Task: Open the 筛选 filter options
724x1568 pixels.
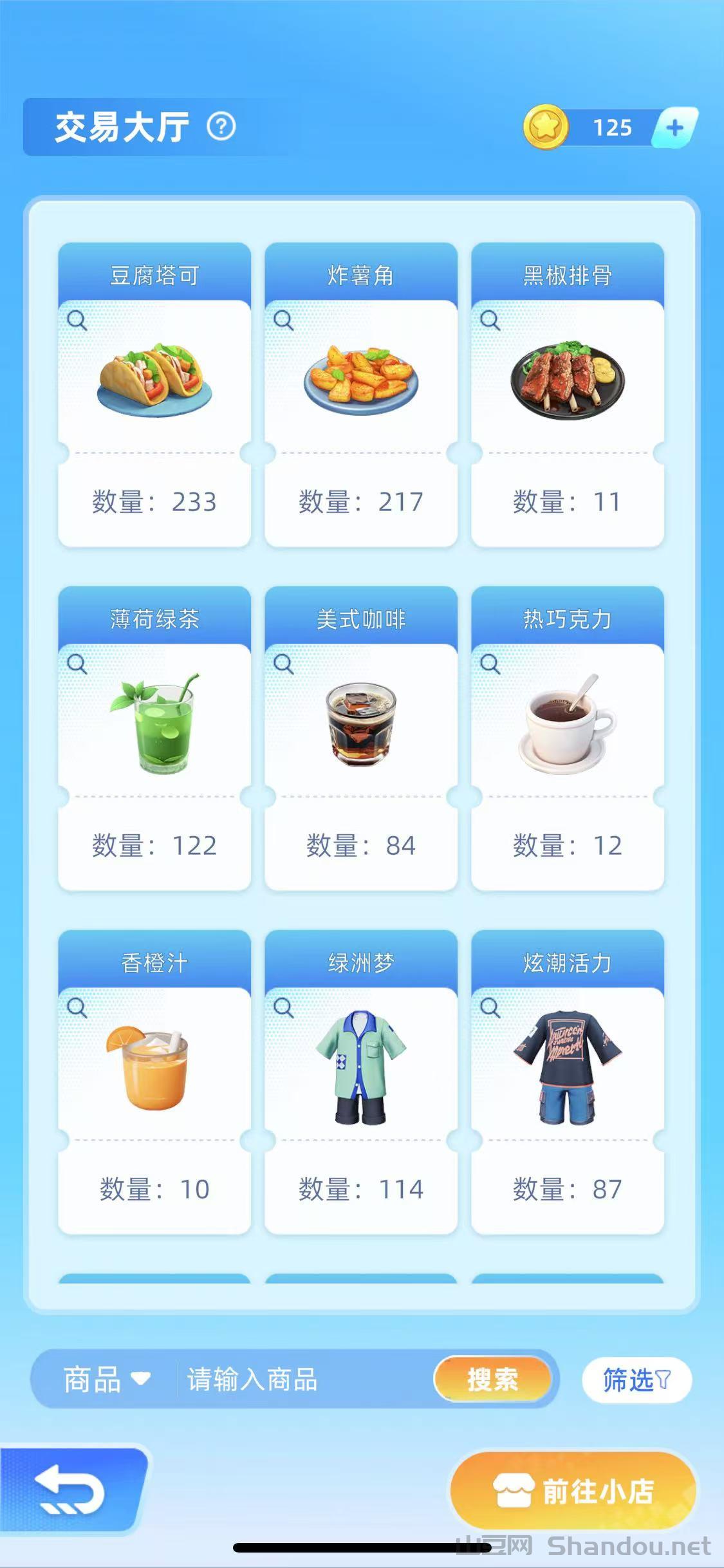Action: click(636, 1379)
